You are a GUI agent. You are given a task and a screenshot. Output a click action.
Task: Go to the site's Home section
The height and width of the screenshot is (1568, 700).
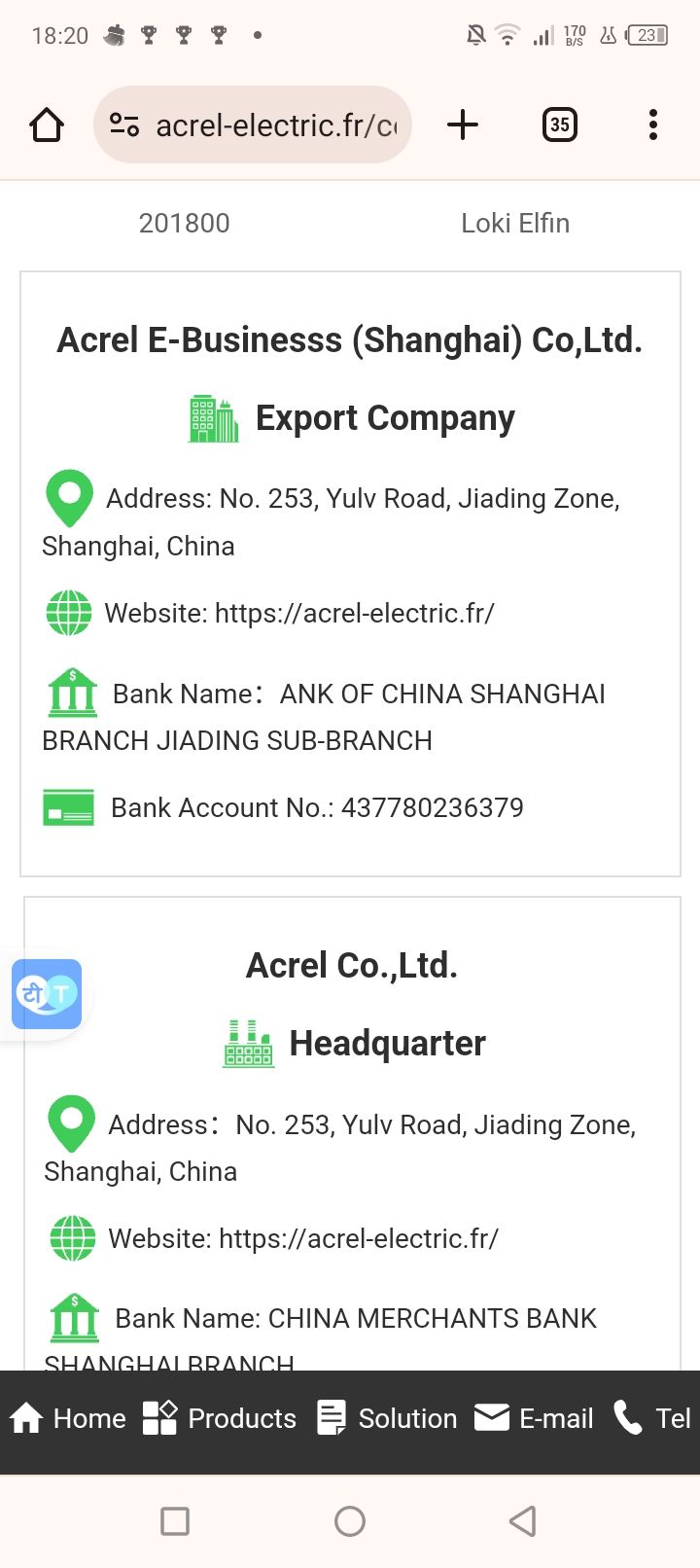click(x=68, y=1418)
